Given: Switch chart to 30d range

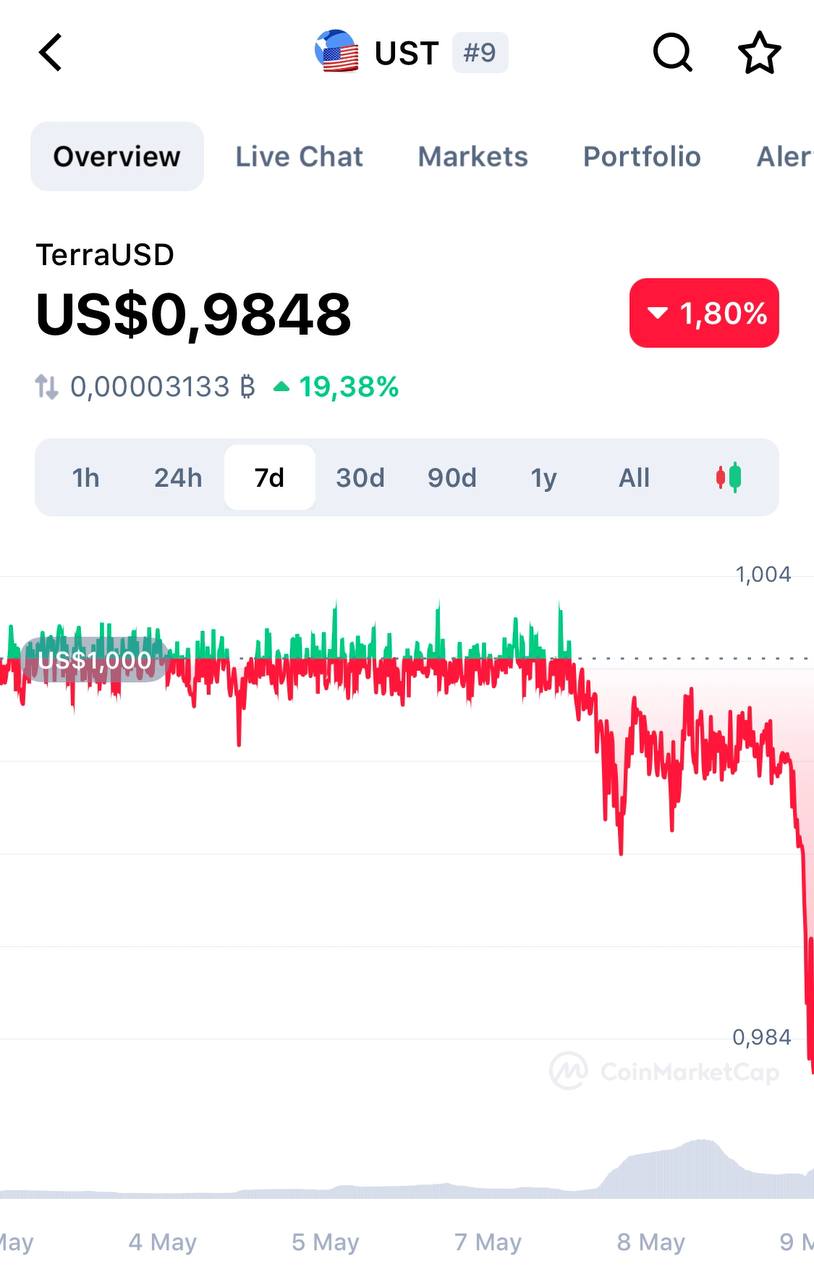Looking at the screenshot, I should tap(360, 478).
